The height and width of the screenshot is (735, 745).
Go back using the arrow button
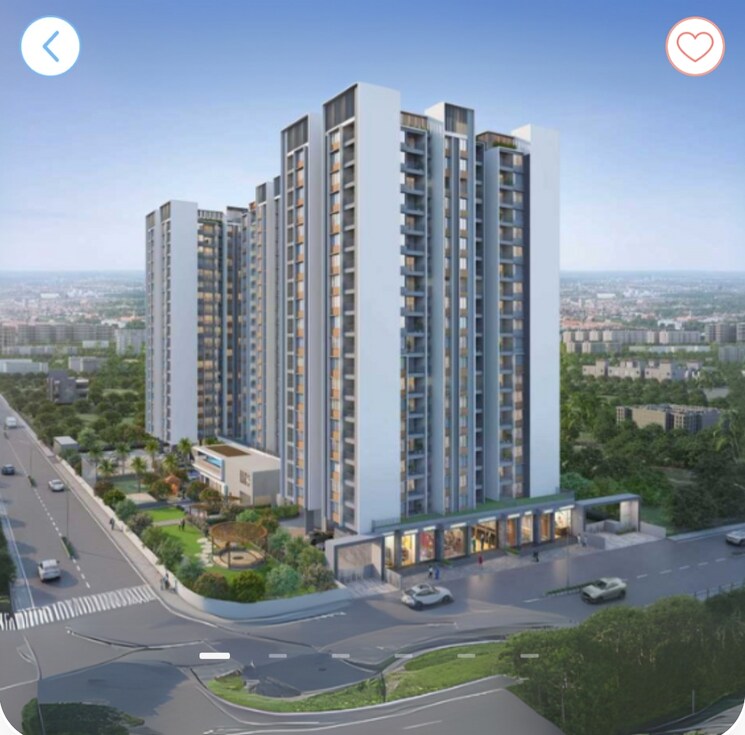[50, 46]
